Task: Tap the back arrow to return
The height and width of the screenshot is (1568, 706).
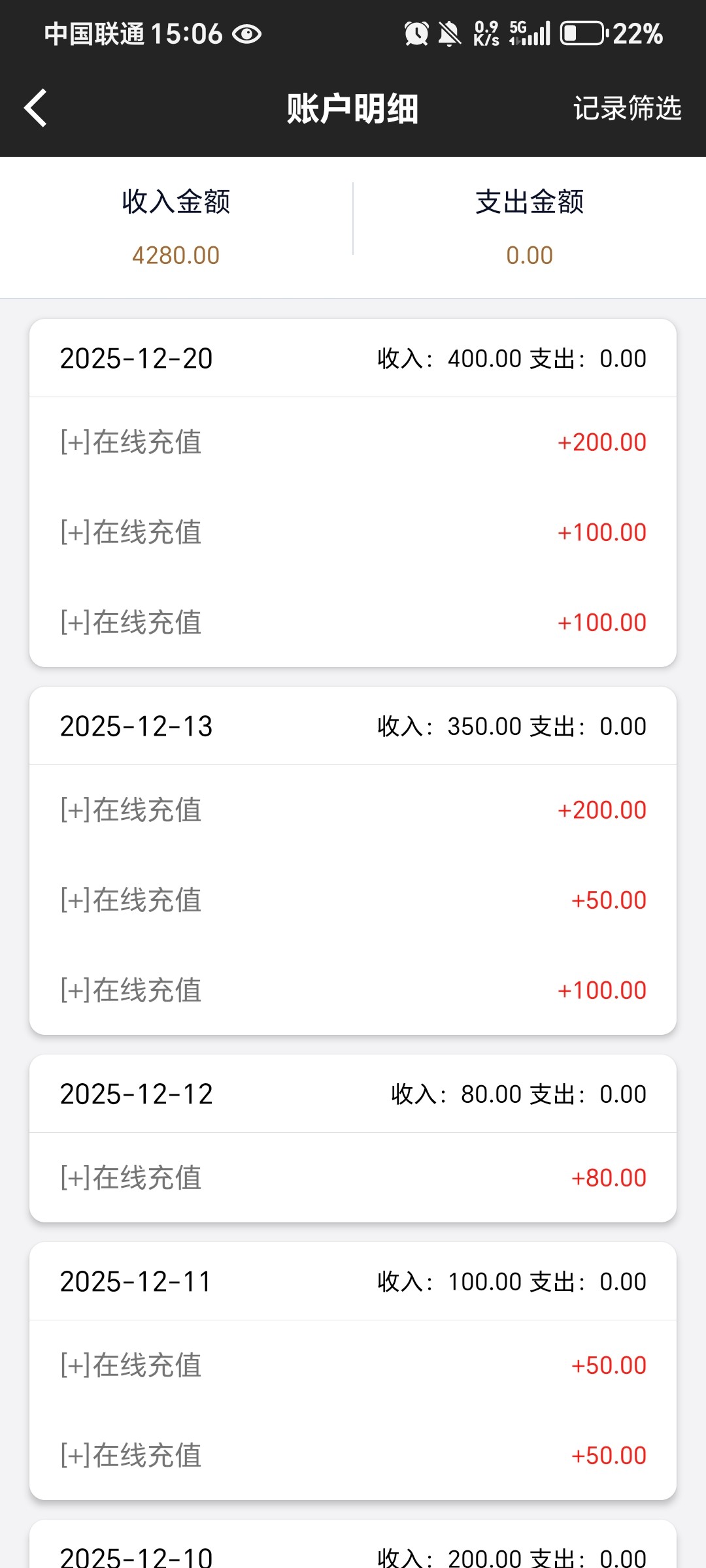Action: pyautogui.click(x=35, y=108)
